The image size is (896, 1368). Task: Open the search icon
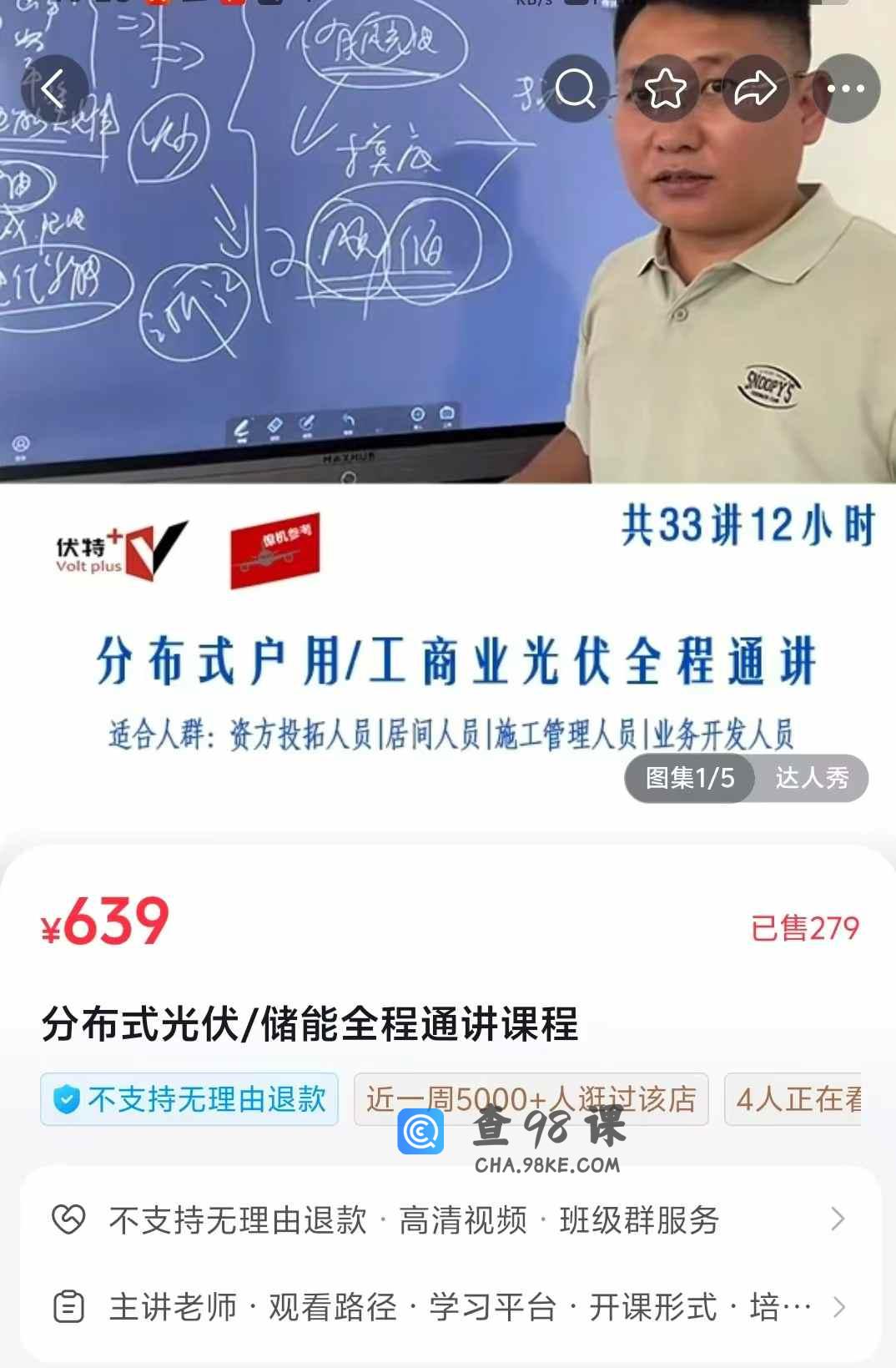(x=575, y=88)
